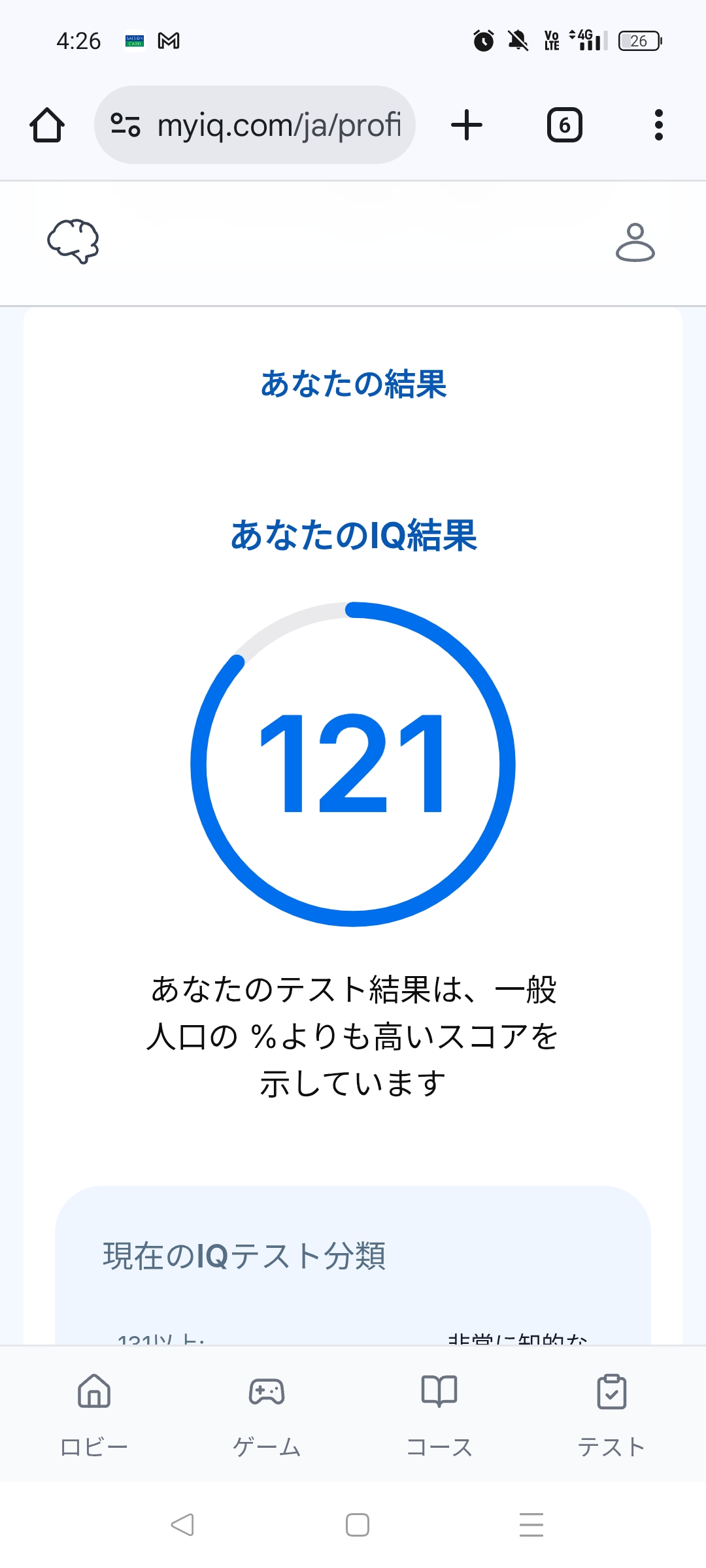The image size is (706, 1568).
Task: Tap the browser home button
Action: 47,125
